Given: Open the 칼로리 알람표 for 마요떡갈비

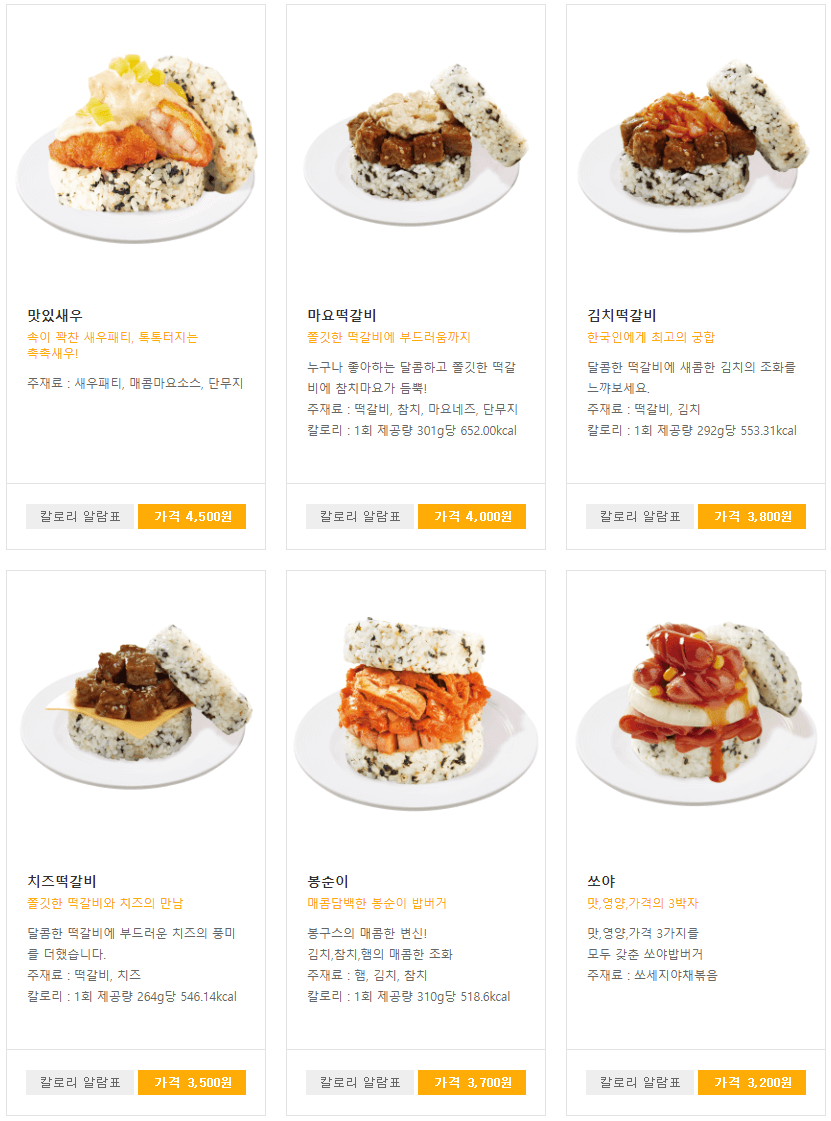Looking at the screenshot, I should click(359, 516).
